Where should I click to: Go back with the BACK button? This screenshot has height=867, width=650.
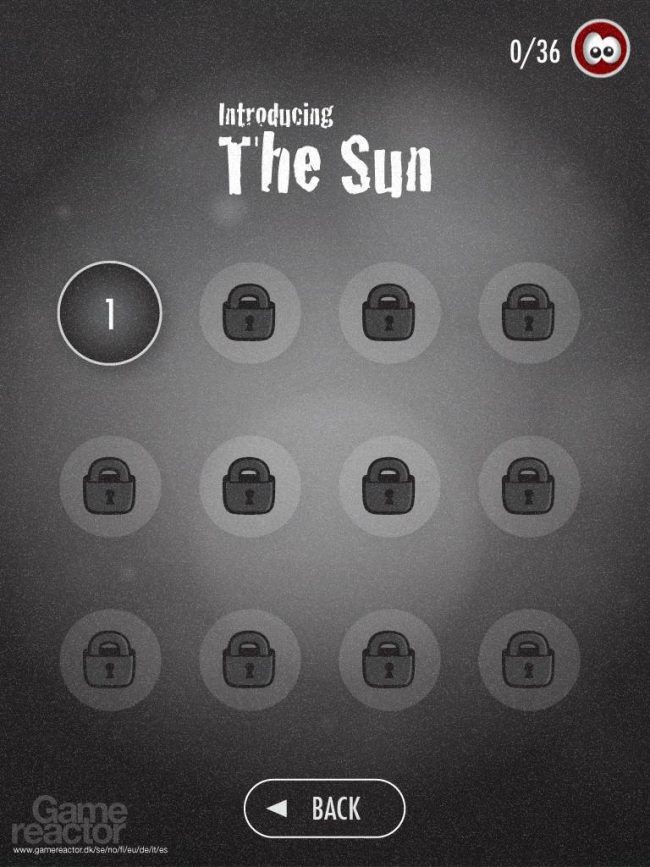click(x=324, y=808)
